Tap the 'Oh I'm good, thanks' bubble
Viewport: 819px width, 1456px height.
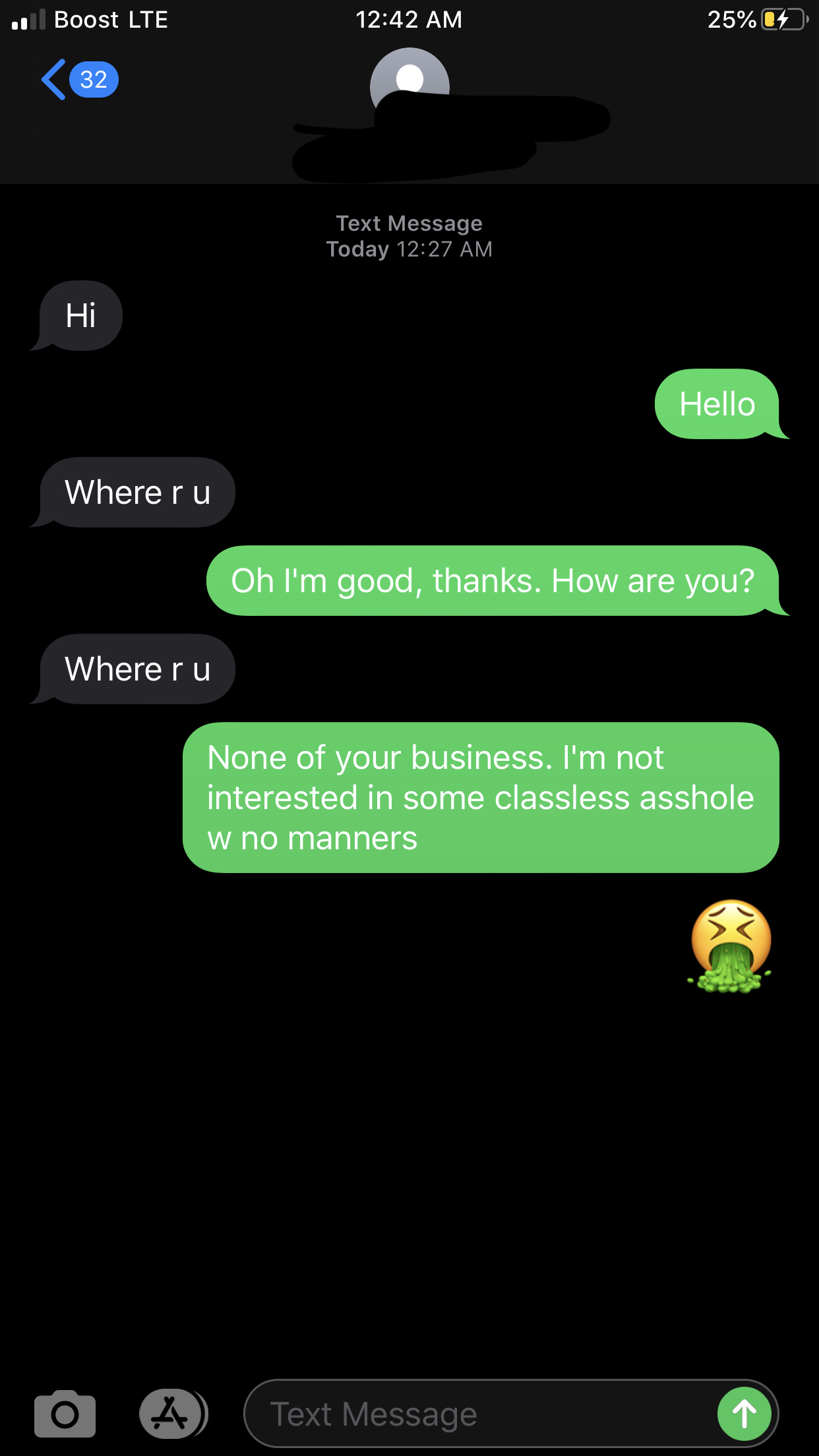coord(493,580)
